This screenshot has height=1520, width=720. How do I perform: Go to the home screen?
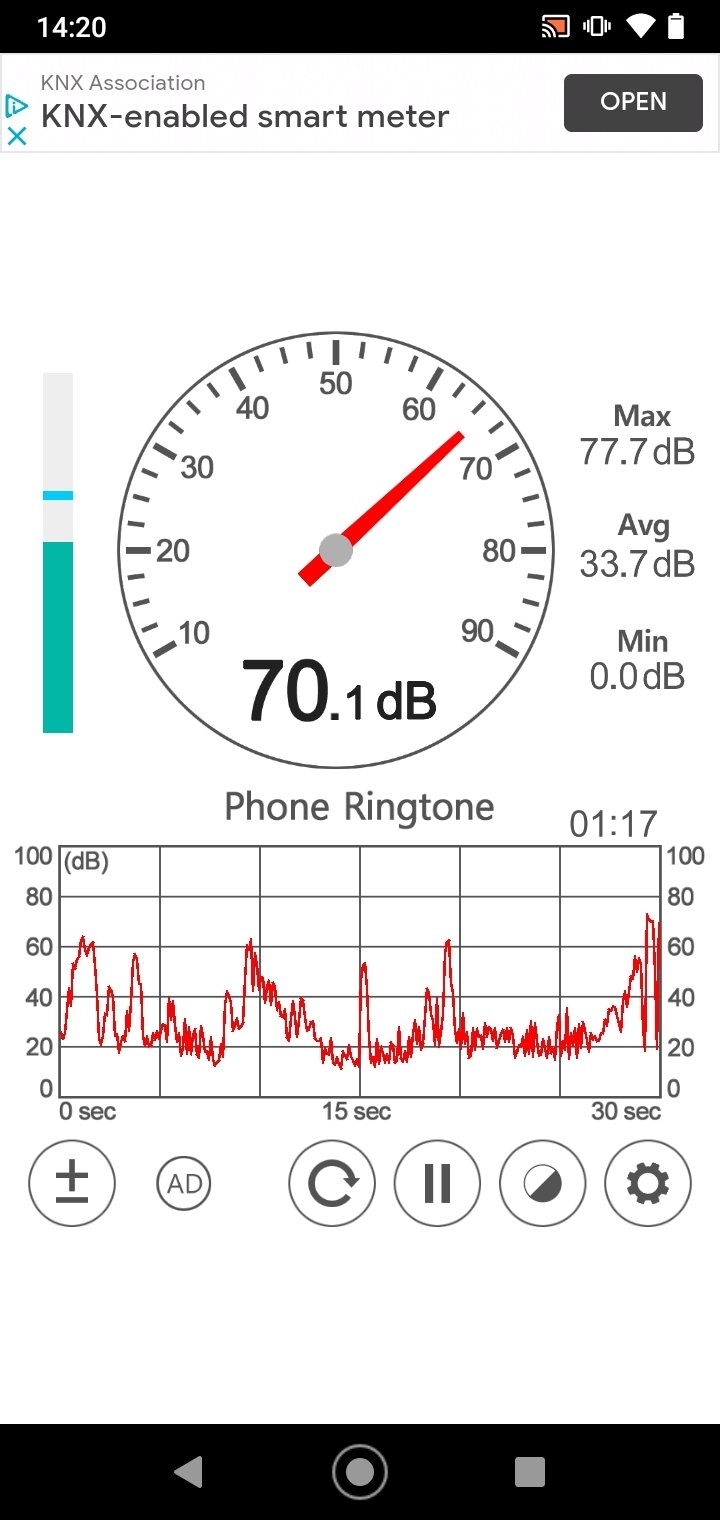click(360, 1471)
